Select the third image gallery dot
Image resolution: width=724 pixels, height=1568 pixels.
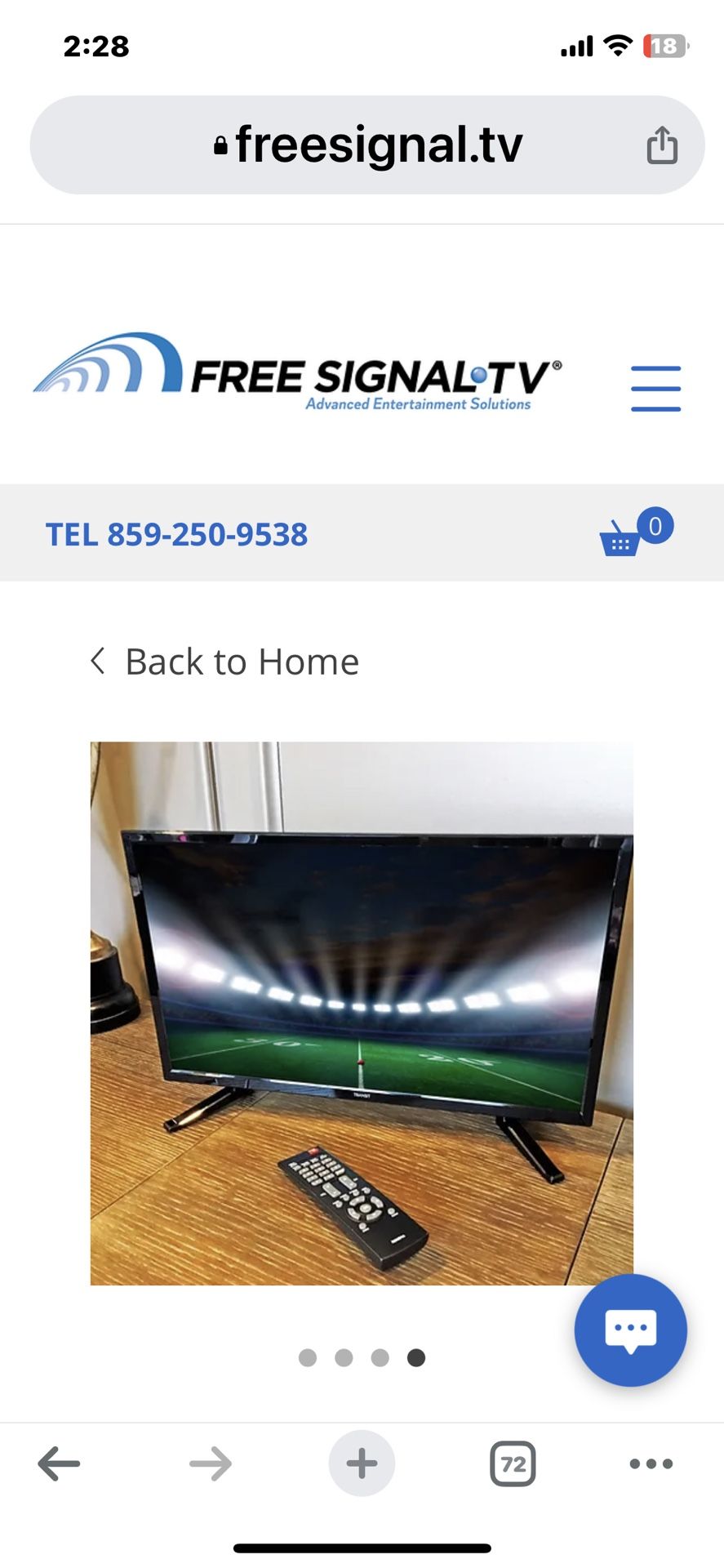point(380,1357)
